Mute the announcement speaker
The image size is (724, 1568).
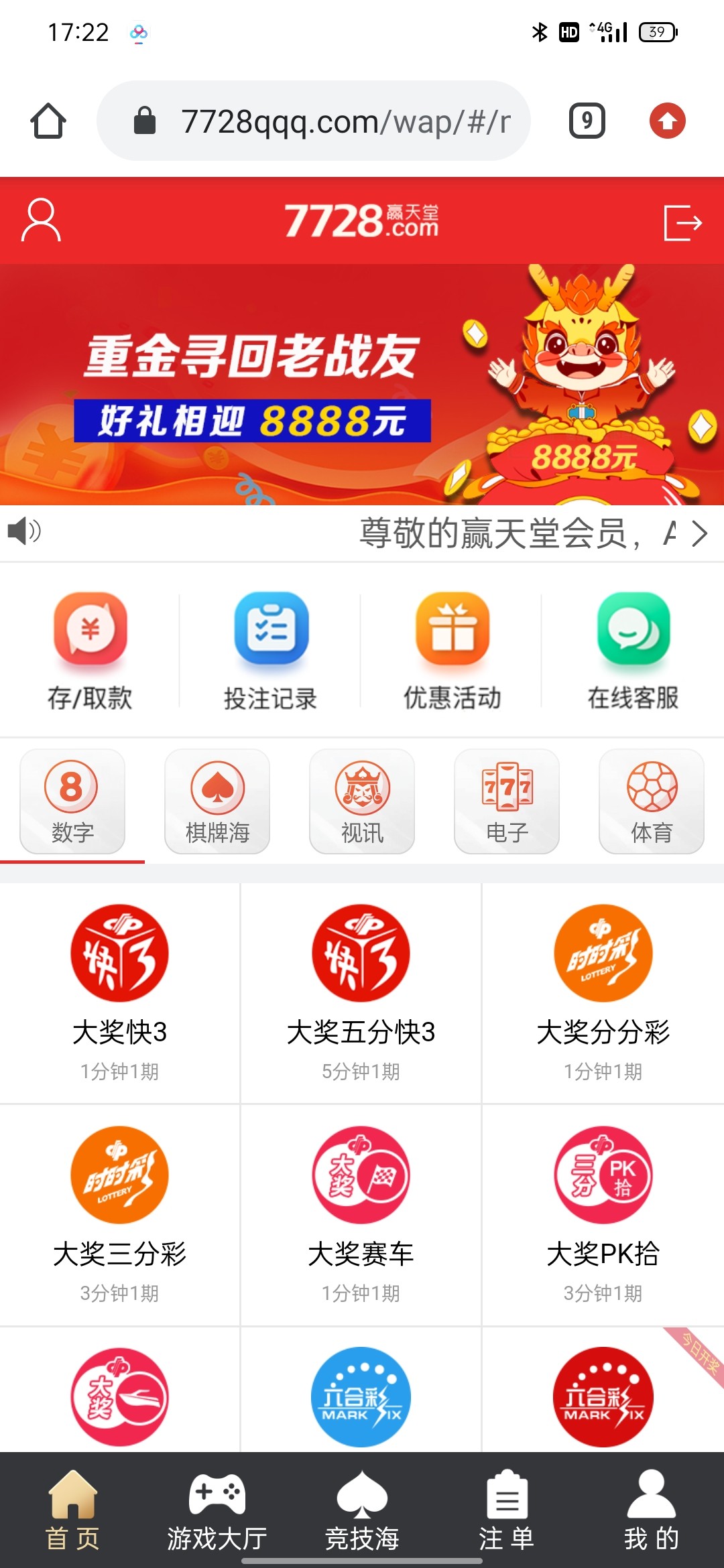[25, 533]
